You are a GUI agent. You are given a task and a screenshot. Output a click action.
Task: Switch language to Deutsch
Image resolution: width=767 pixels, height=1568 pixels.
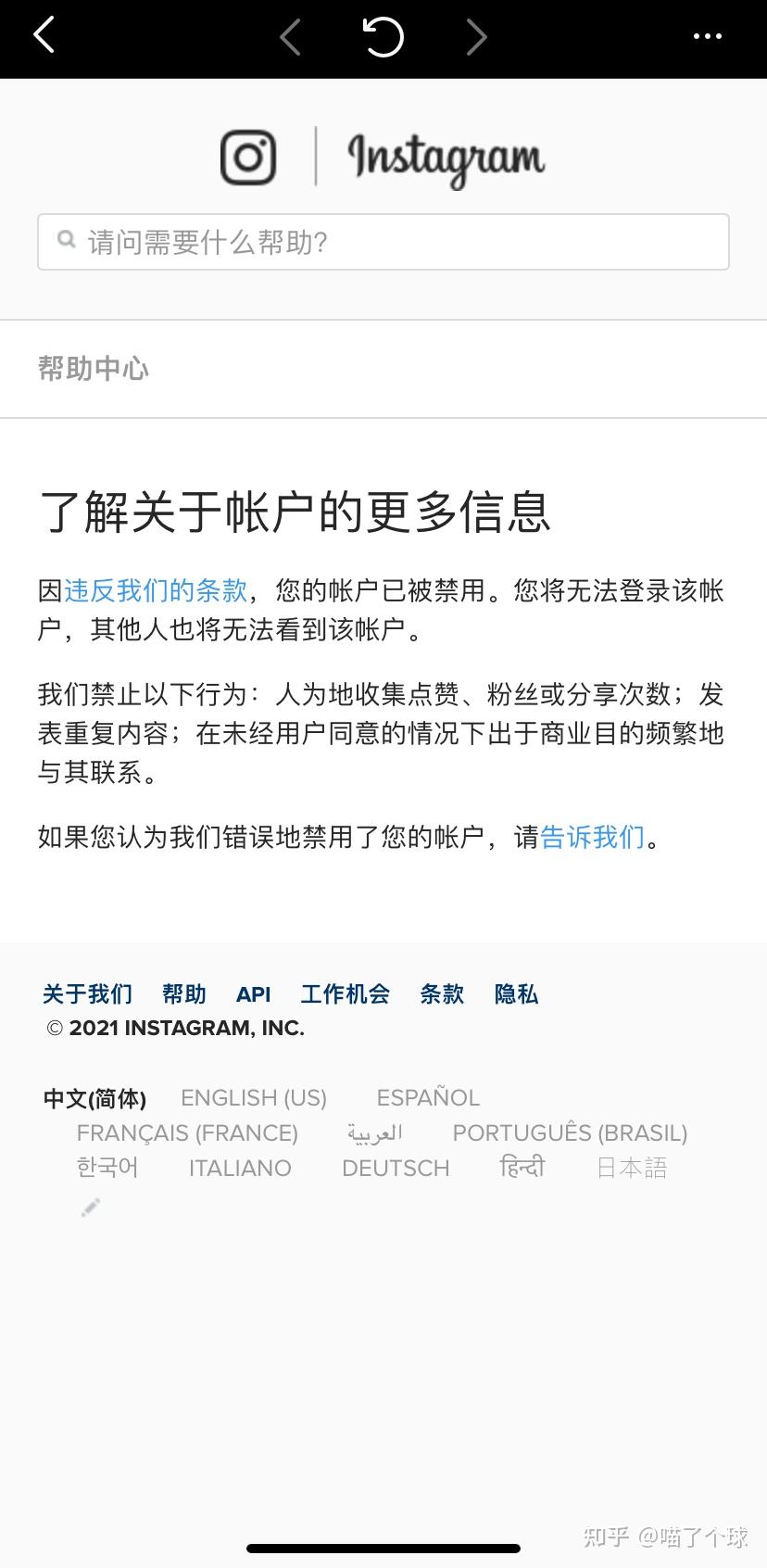pyautogui.click(x=396, y=1169)
